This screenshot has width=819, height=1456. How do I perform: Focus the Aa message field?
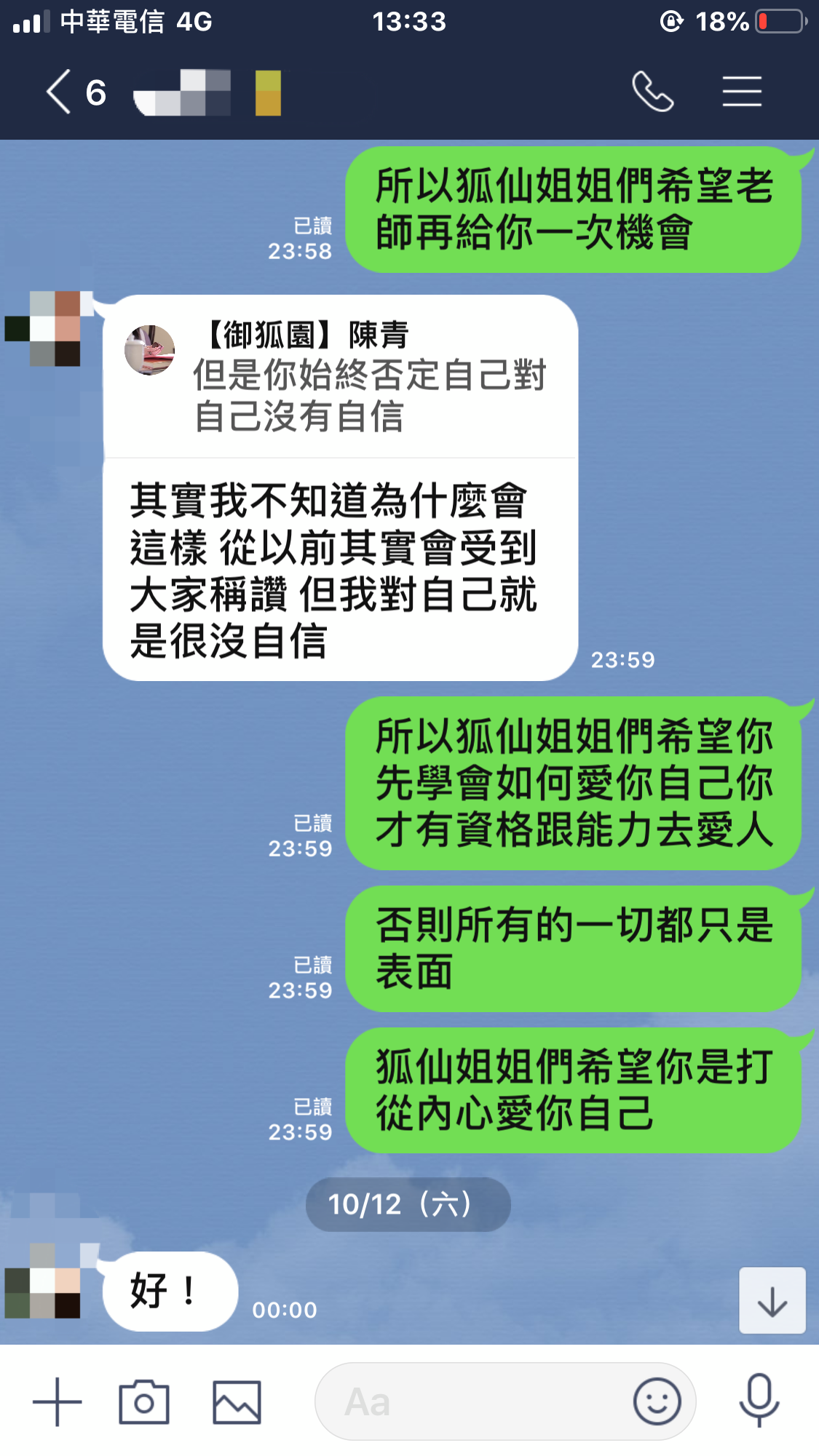pyautogui.click(x=473, y=1401)
